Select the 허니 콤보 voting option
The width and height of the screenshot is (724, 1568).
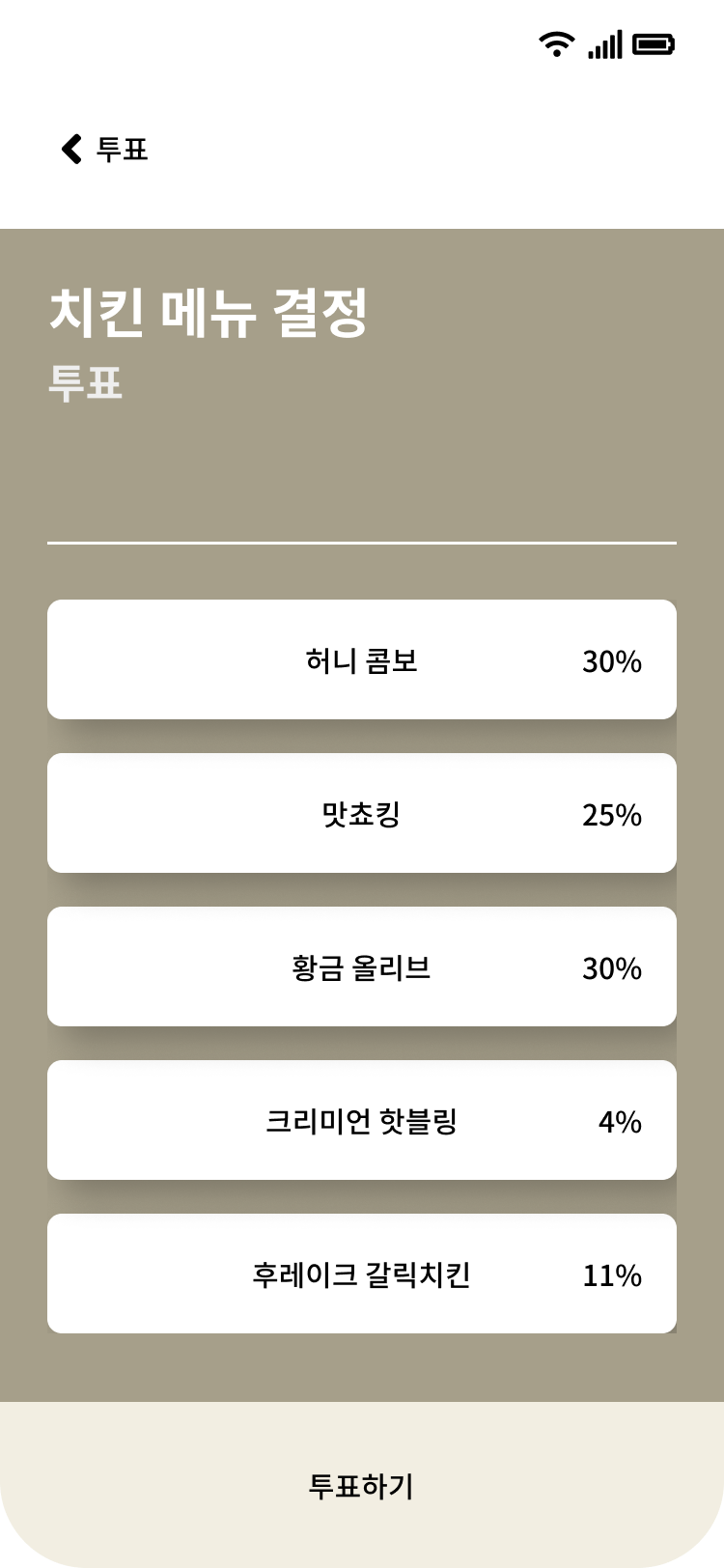point(362,658)
